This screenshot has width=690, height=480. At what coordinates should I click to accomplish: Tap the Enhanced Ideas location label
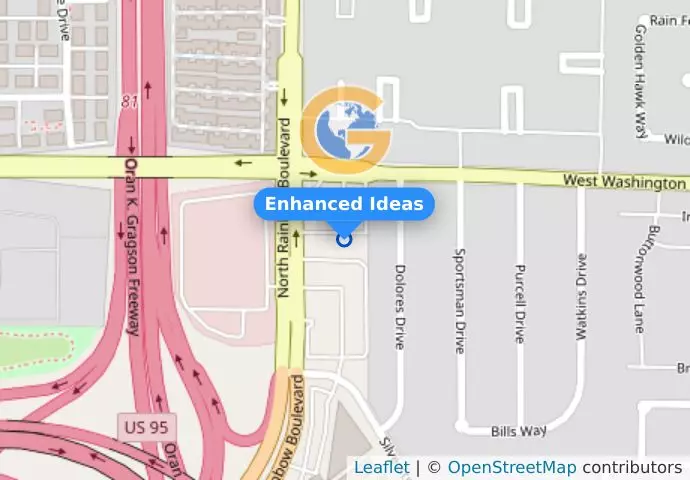point(344,205)
